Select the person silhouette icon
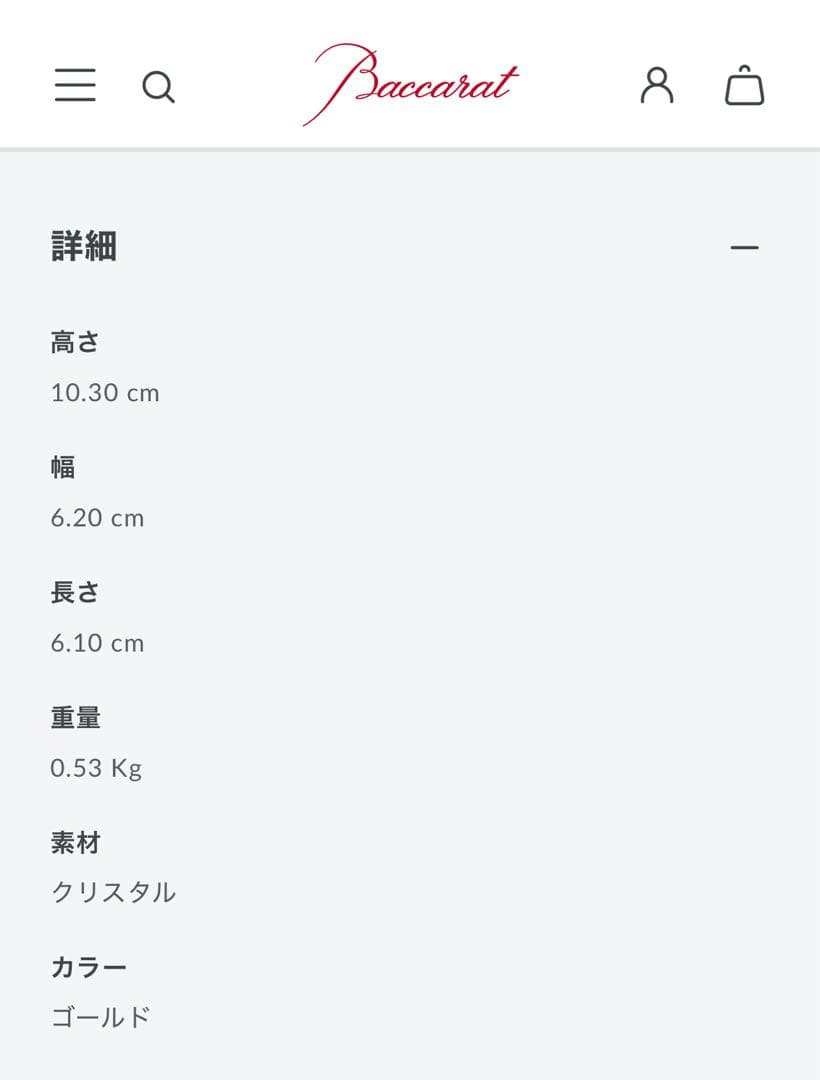Screen dimensions: 820x1080 coord(657,87)
